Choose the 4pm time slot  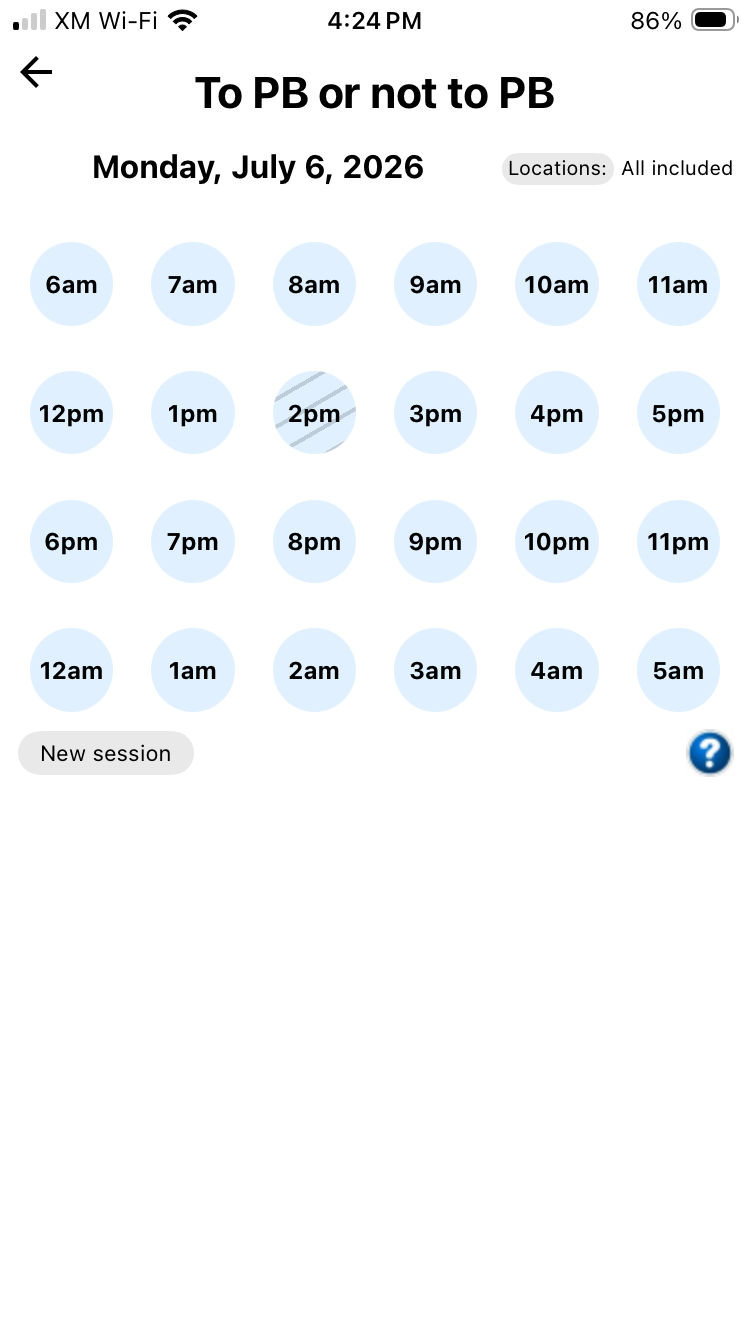click(x=557, y=413)
